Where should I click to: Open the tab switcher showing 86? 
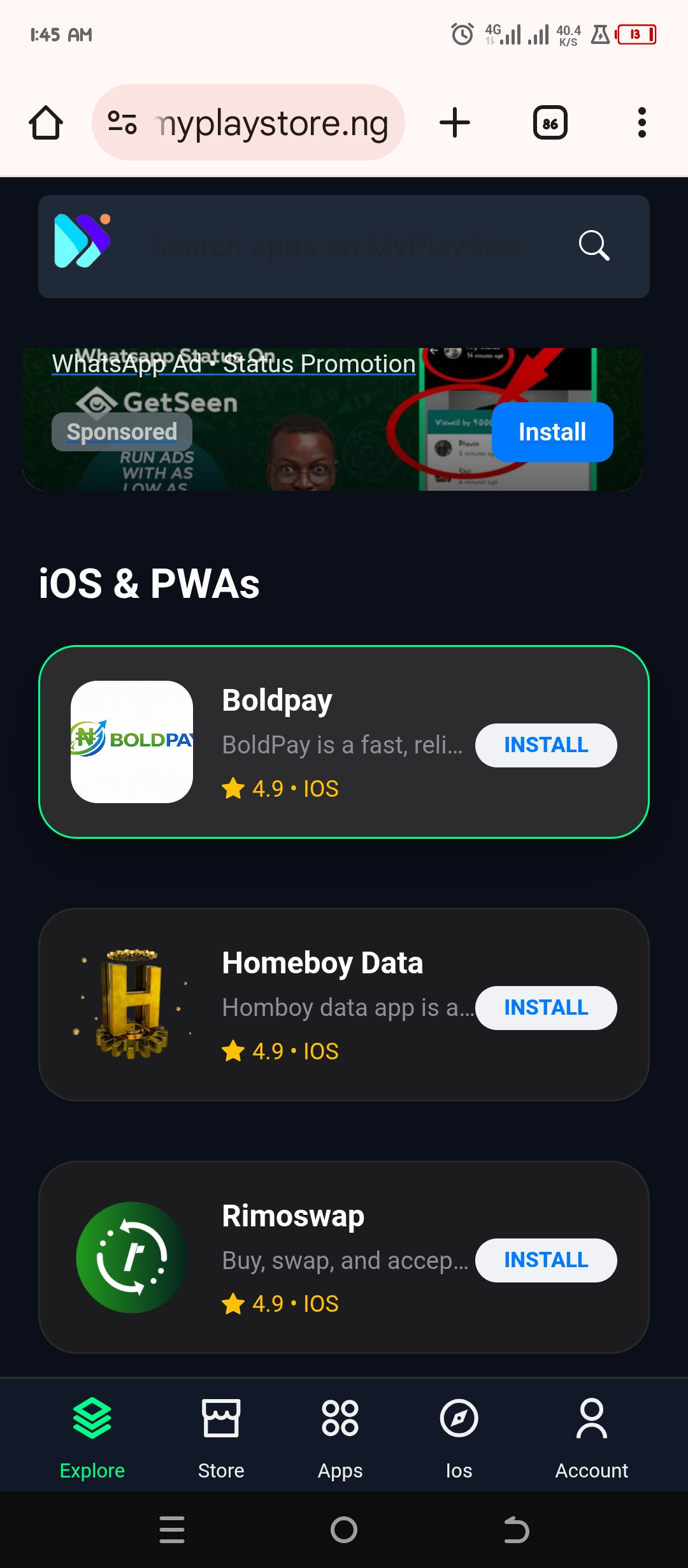pyautogui.click(x=550, y=122)
